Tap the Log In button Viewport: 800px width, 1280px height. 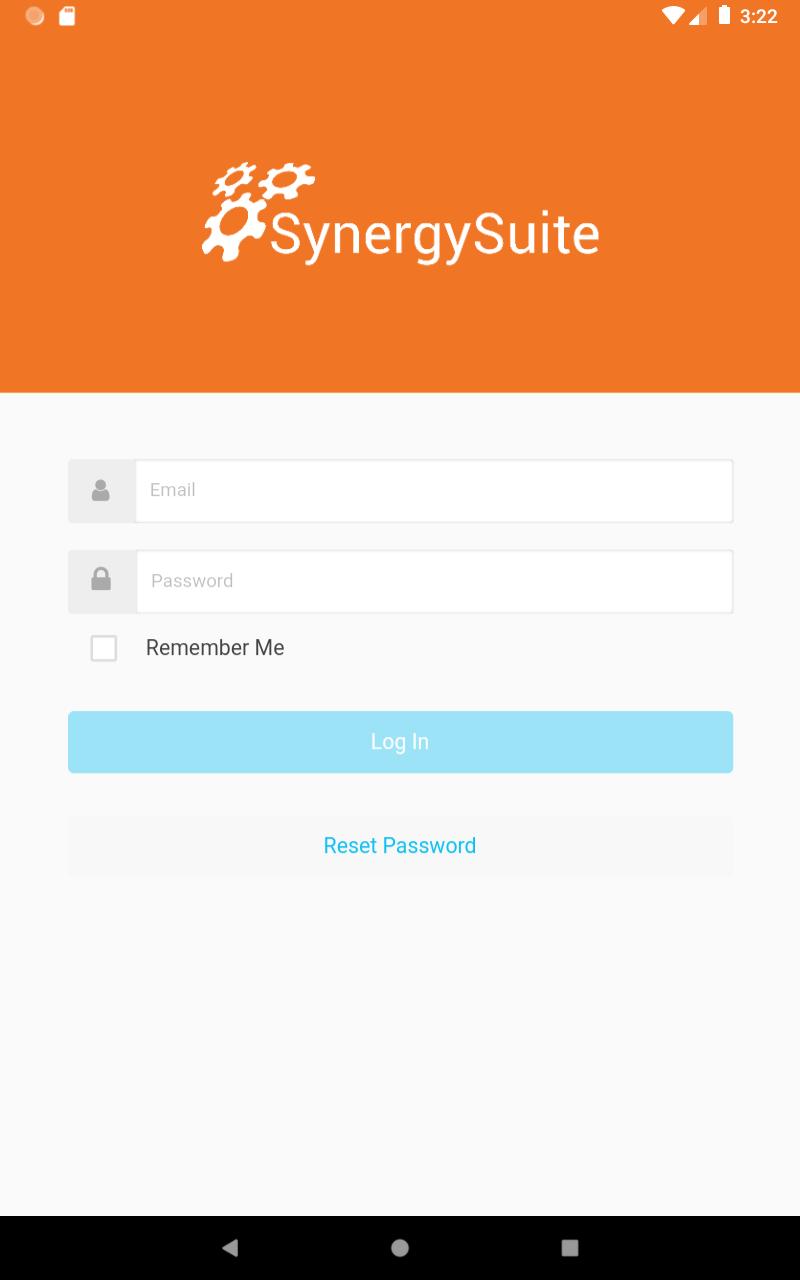400,742
